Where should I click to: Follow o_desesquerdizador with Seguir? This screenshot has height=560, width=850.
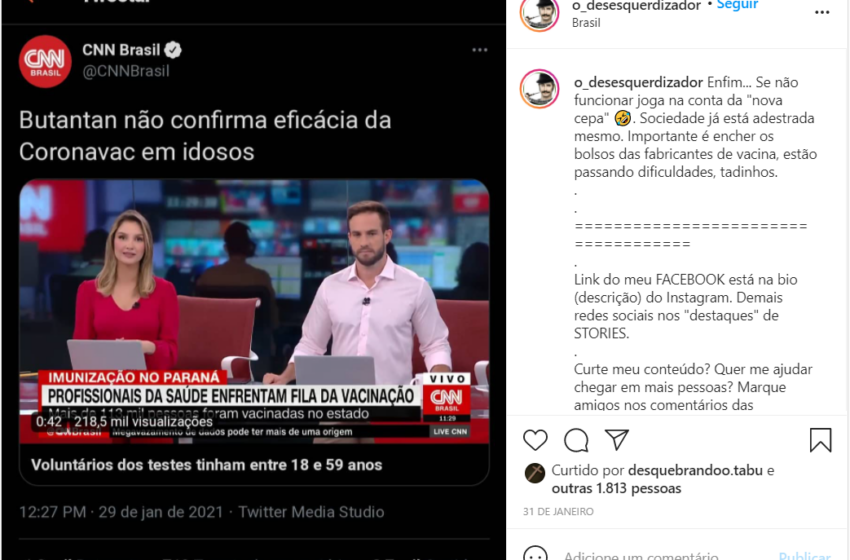(737, 5)
